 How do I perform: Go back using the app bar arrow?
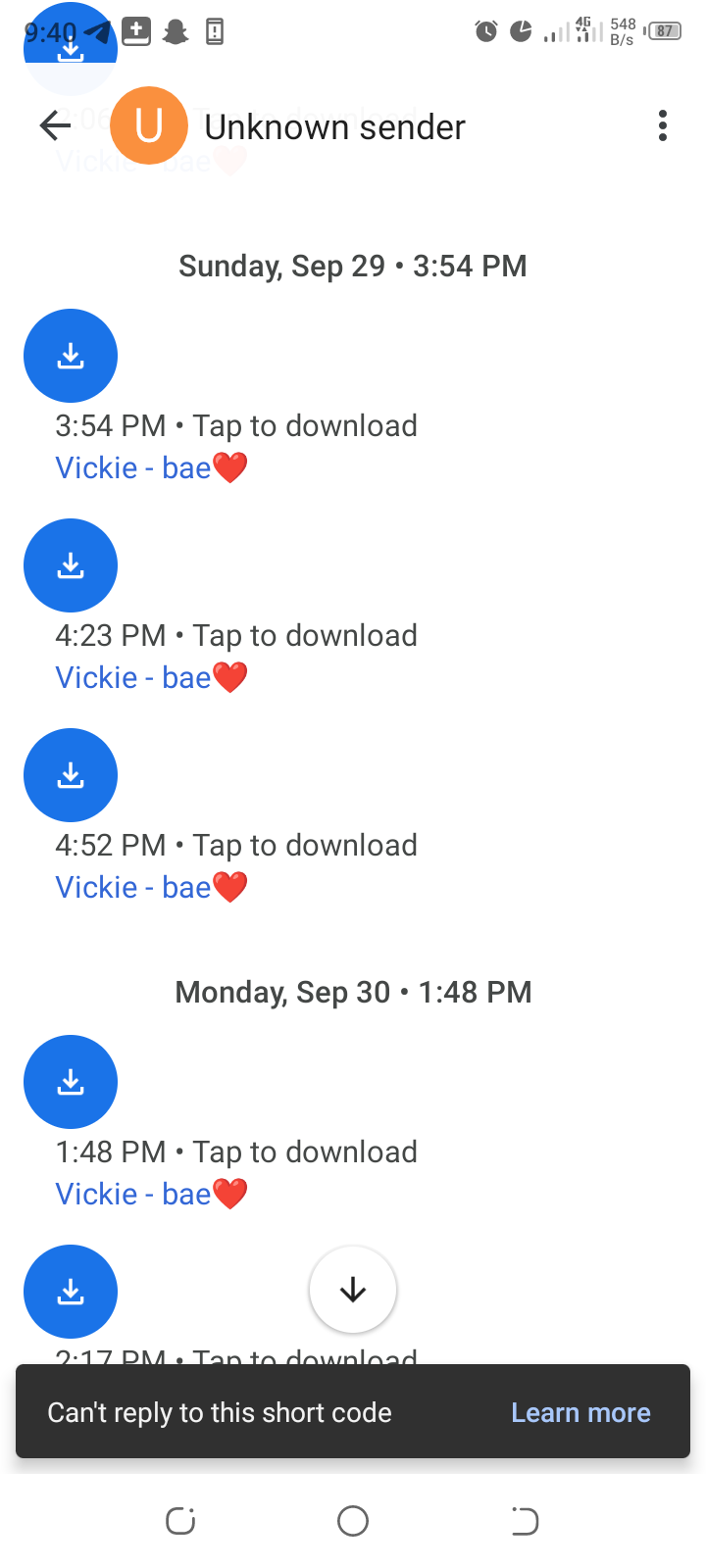tap(56, 125)
